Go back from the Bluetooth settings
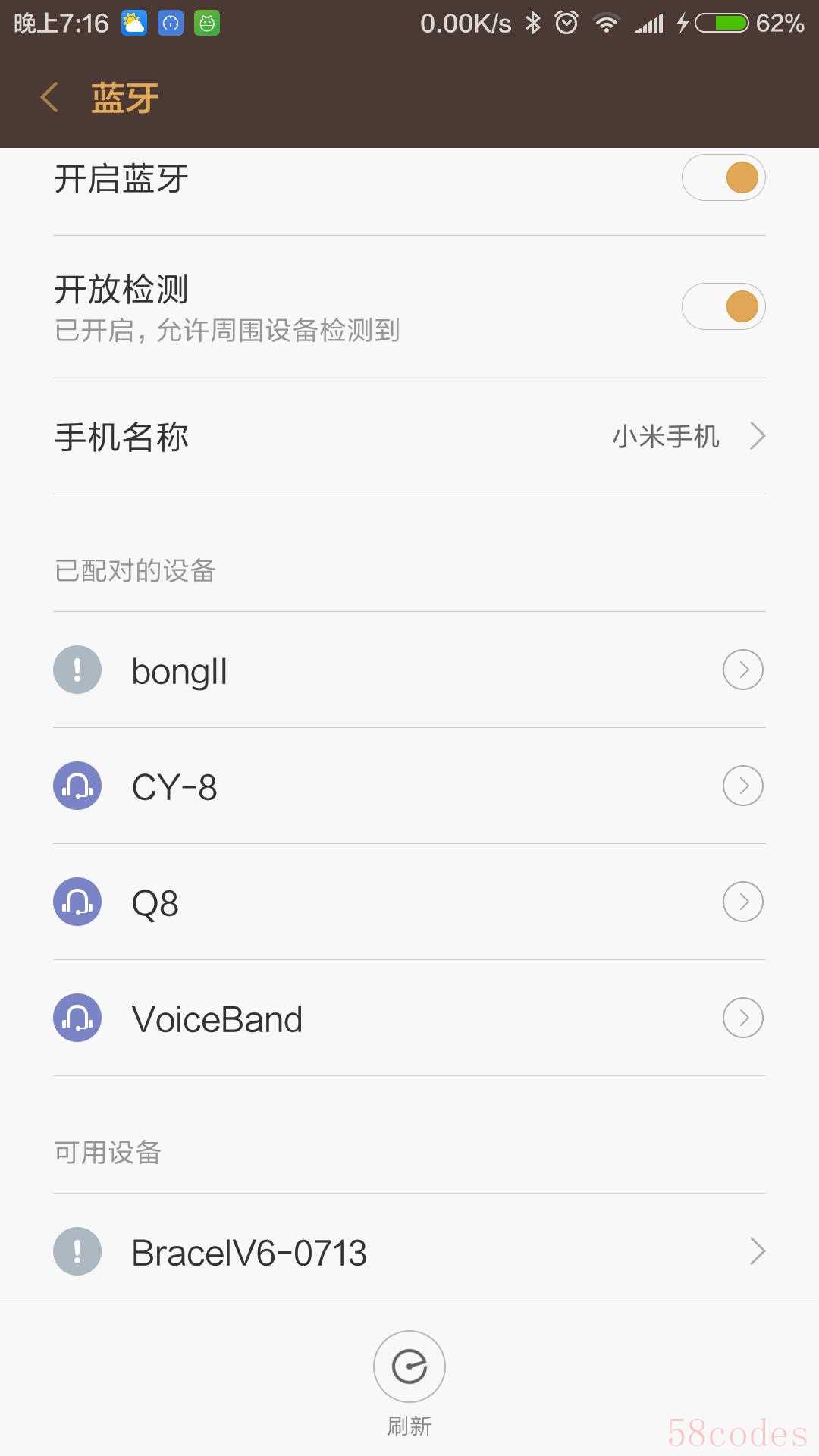The image size is (819, 1456). 50,98
